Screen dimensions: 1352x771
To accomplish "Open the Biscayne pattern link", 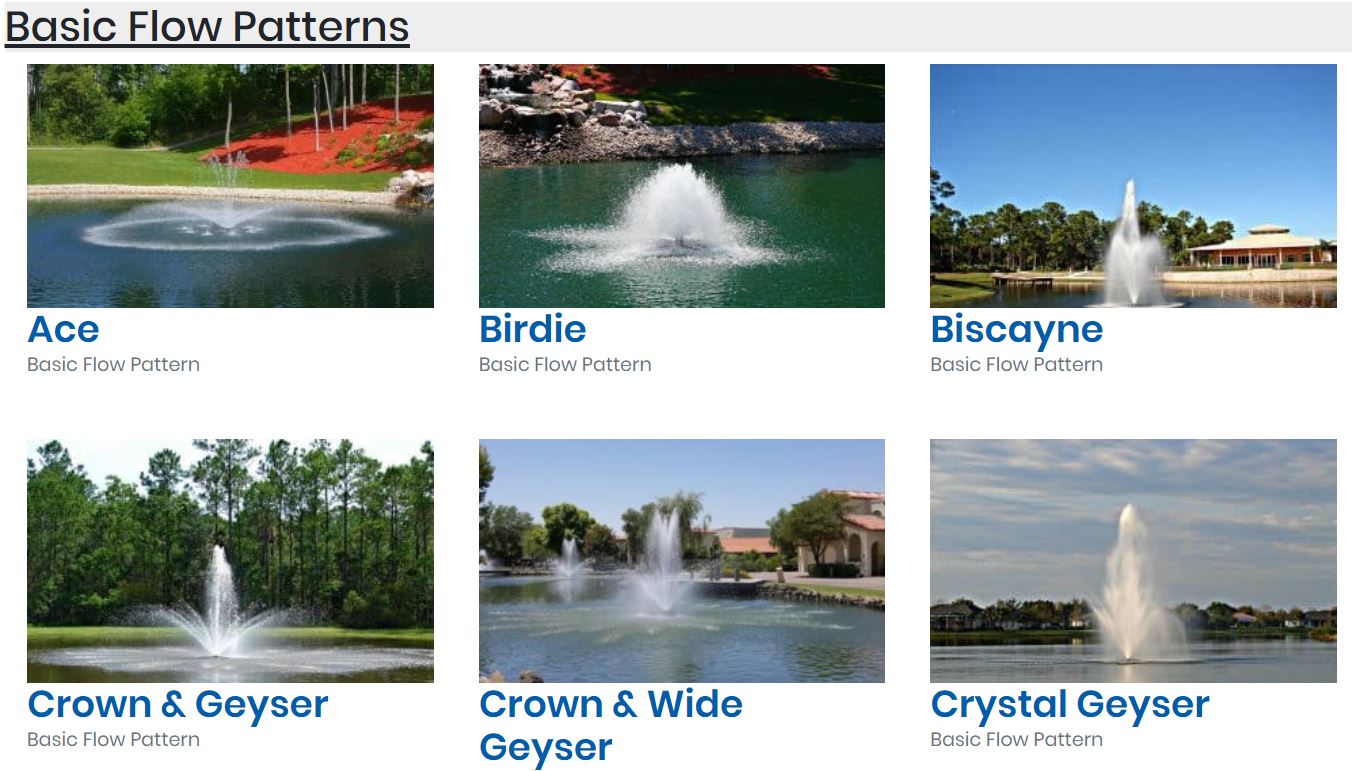I will 1016,329.
